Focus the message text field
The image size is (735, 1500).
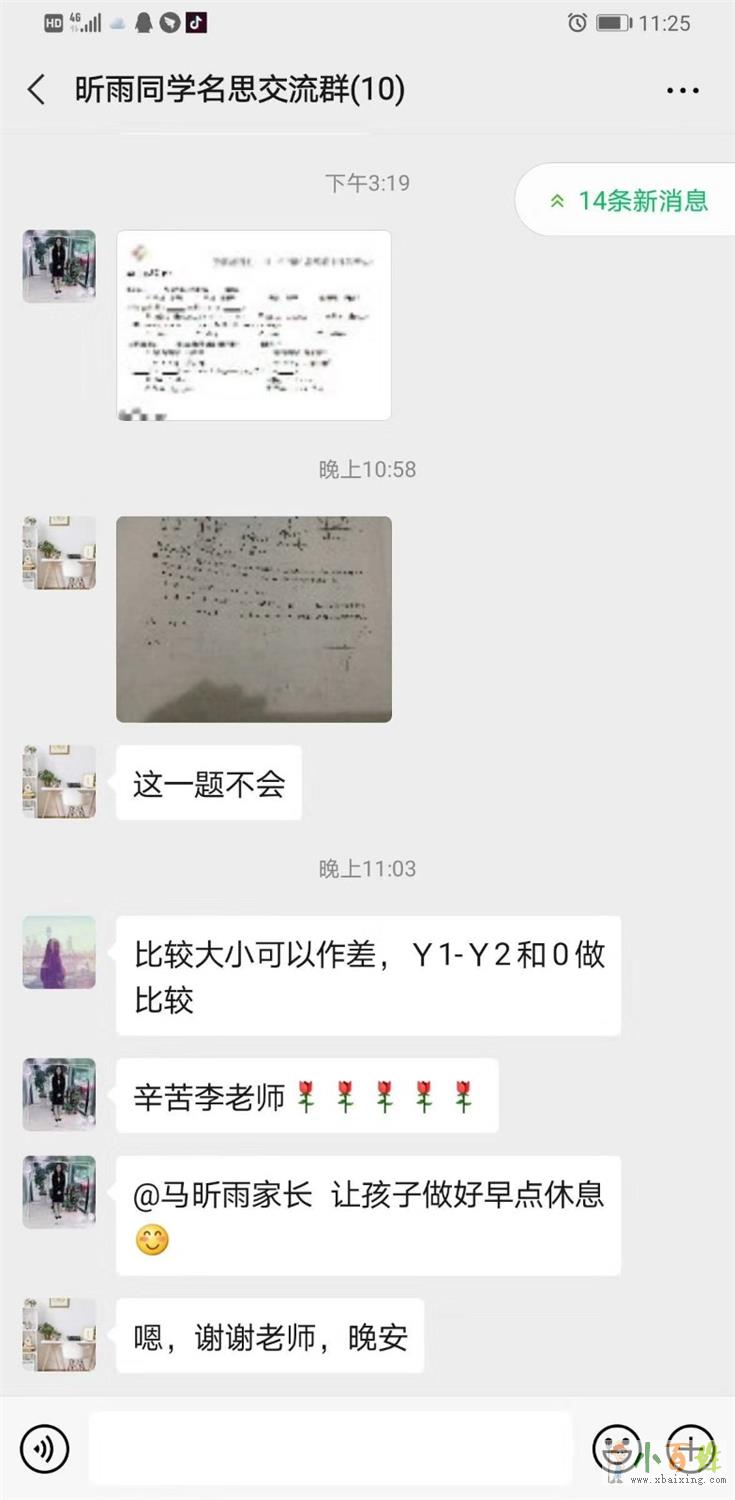coord(330,1449)
